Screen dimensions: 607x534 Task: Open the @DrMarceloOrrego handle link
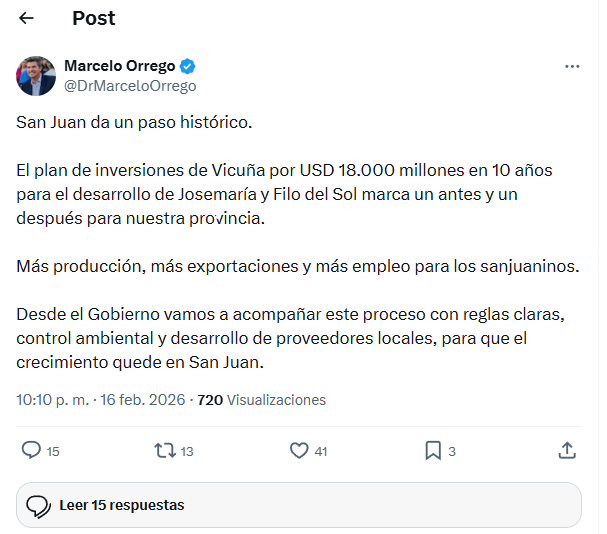(x=130, y=86)
